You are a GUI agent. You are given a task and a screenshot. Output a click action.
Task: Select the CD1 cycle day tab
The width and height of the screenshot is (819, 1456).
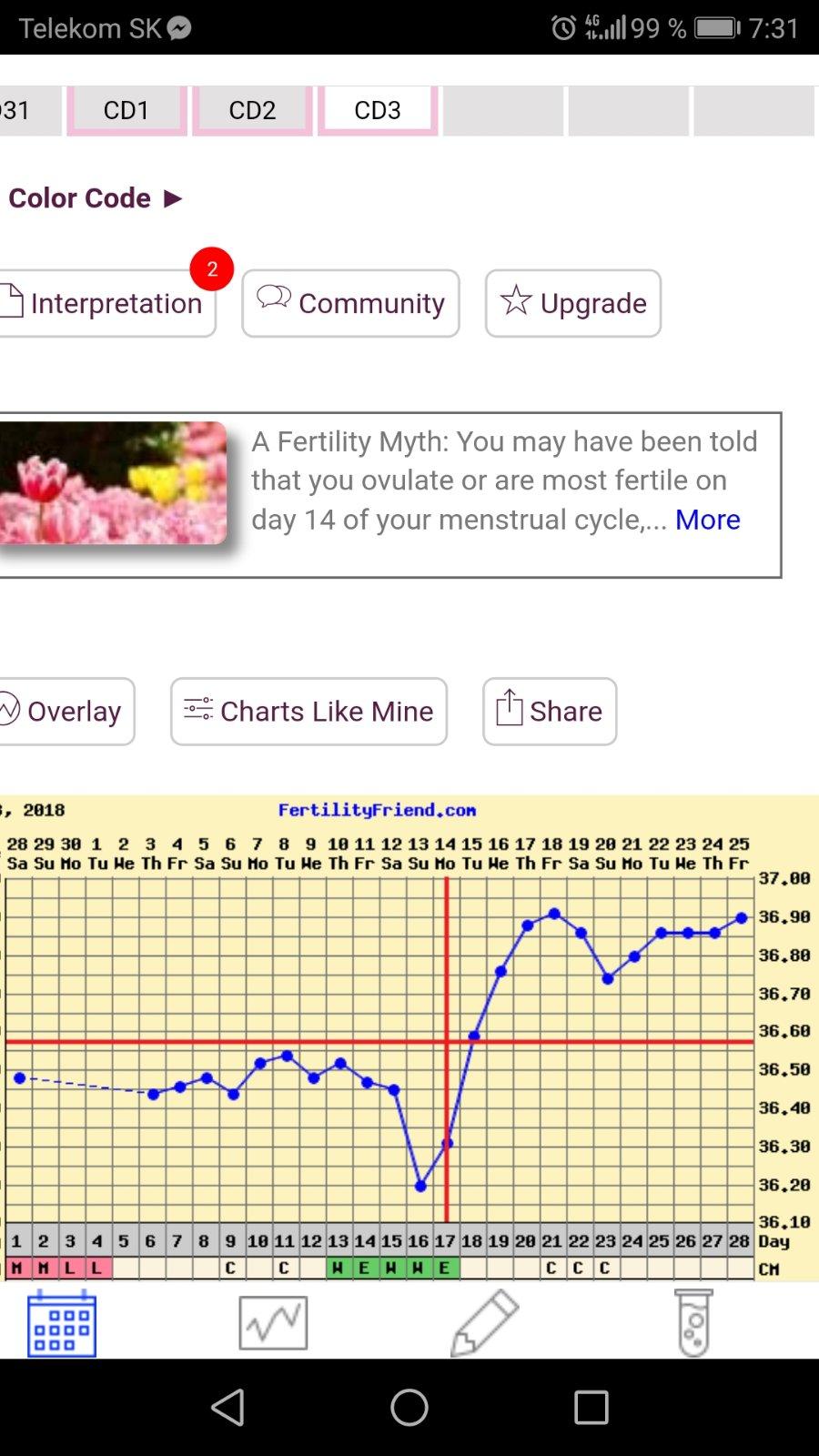pos(126,110)
